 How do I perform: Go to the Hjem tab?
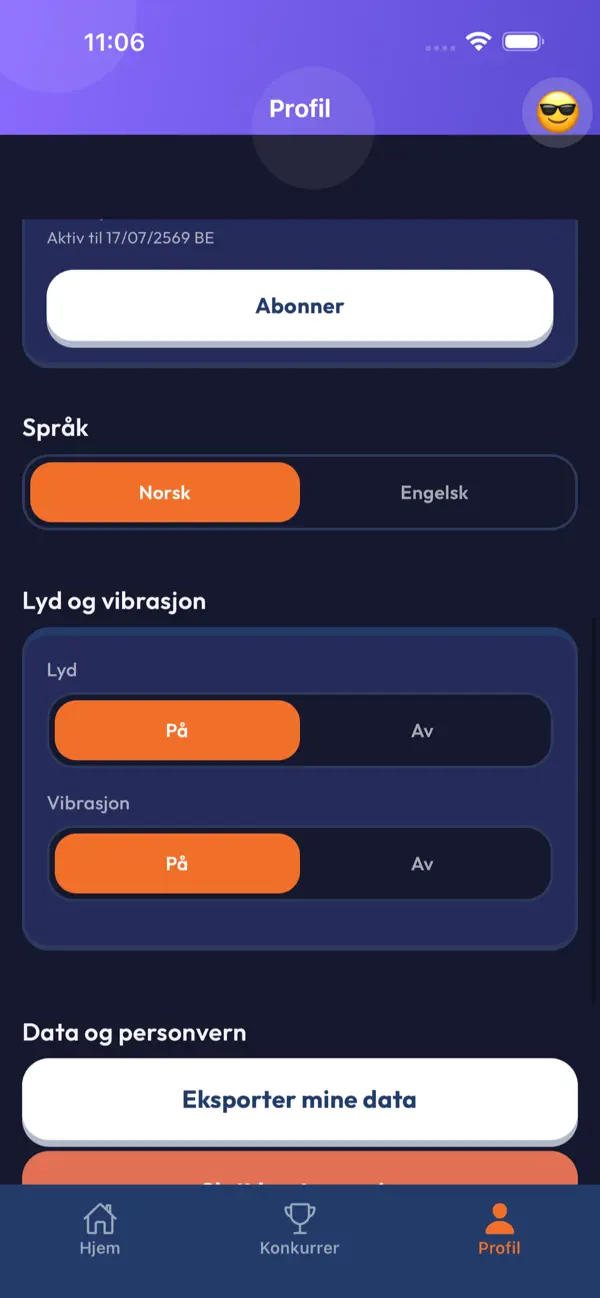click(100, 1229)
